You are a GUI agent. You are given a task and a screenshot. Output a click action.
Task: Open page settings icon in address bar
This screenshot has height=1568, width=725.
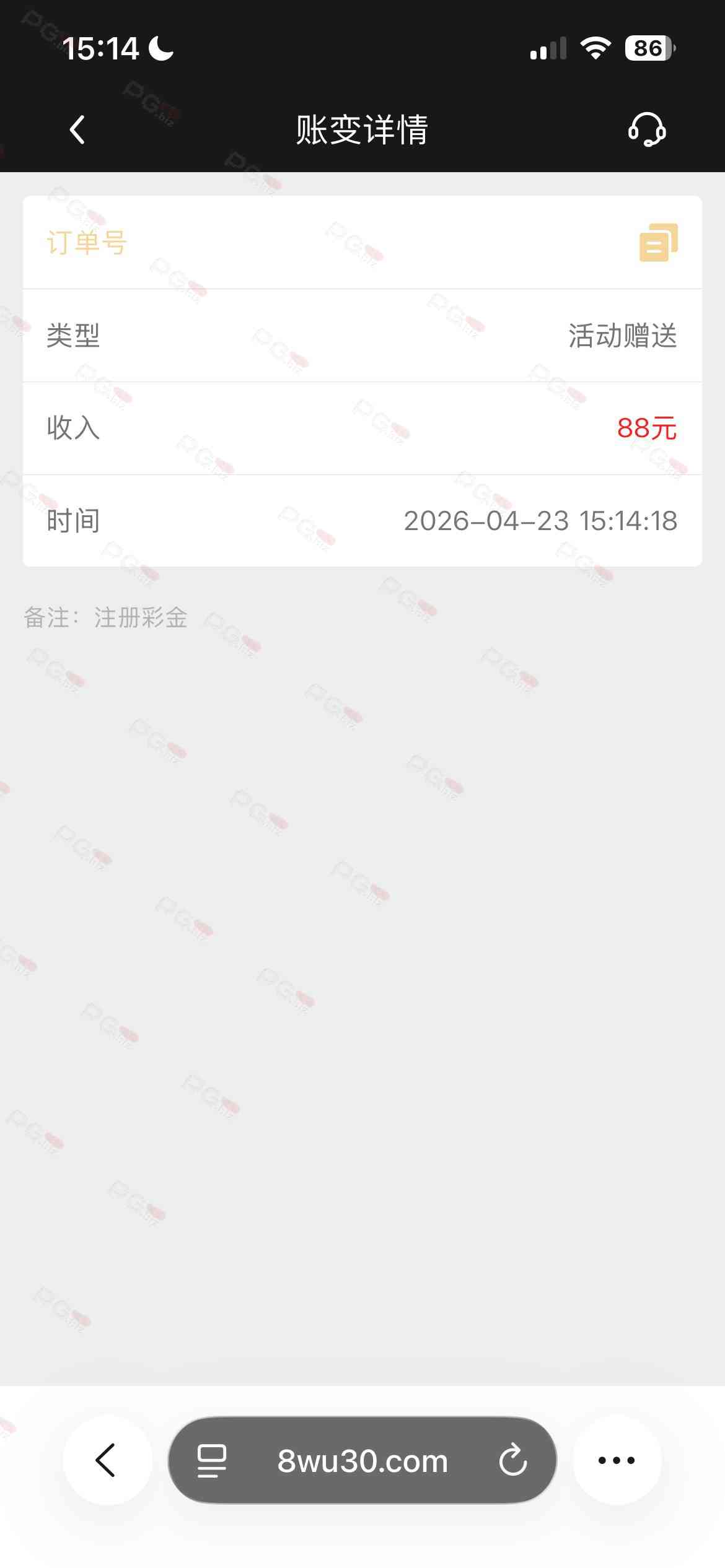212,1461
